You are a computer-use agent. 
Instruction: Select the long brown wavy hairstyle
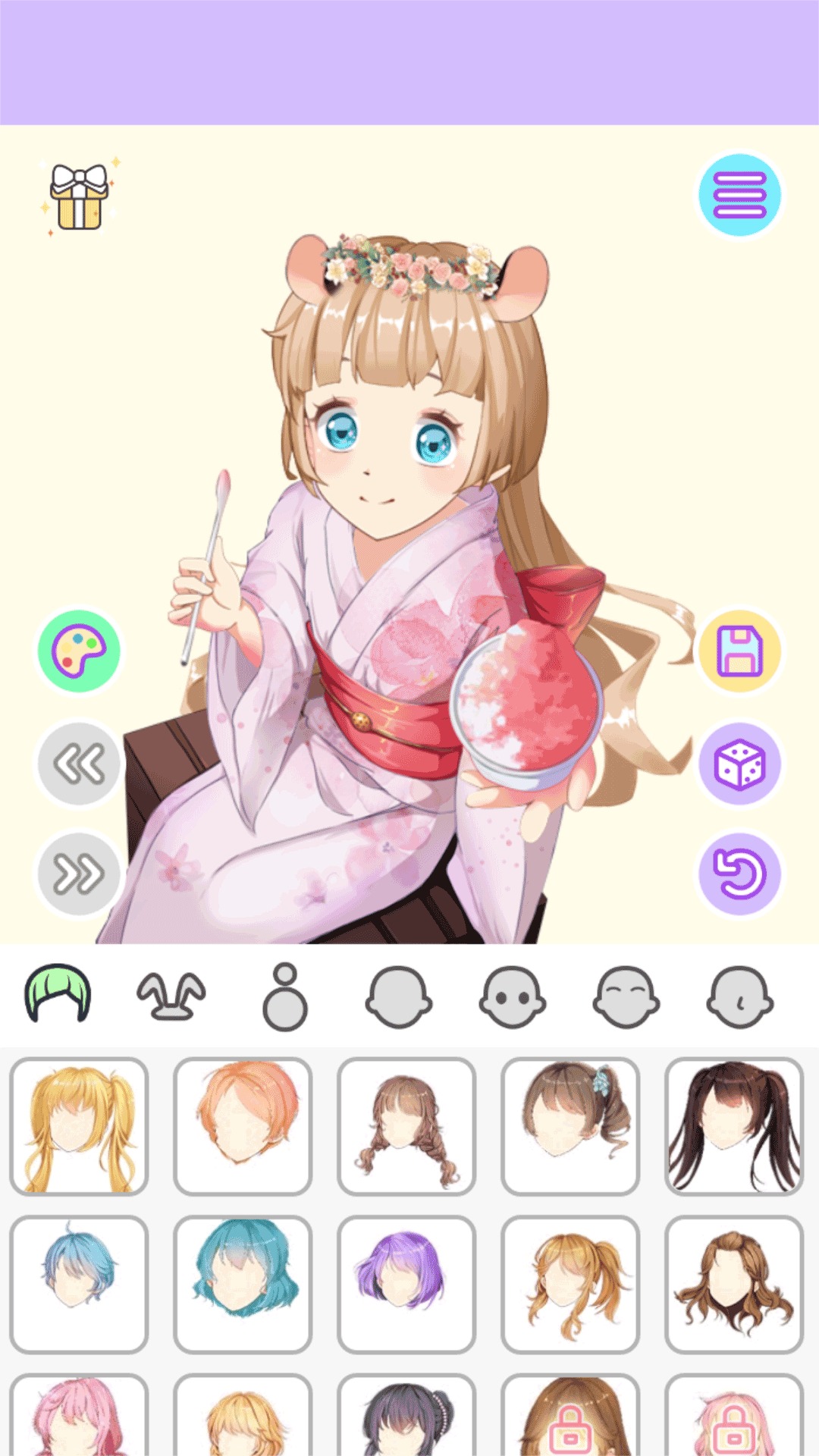coord(735,1283)
